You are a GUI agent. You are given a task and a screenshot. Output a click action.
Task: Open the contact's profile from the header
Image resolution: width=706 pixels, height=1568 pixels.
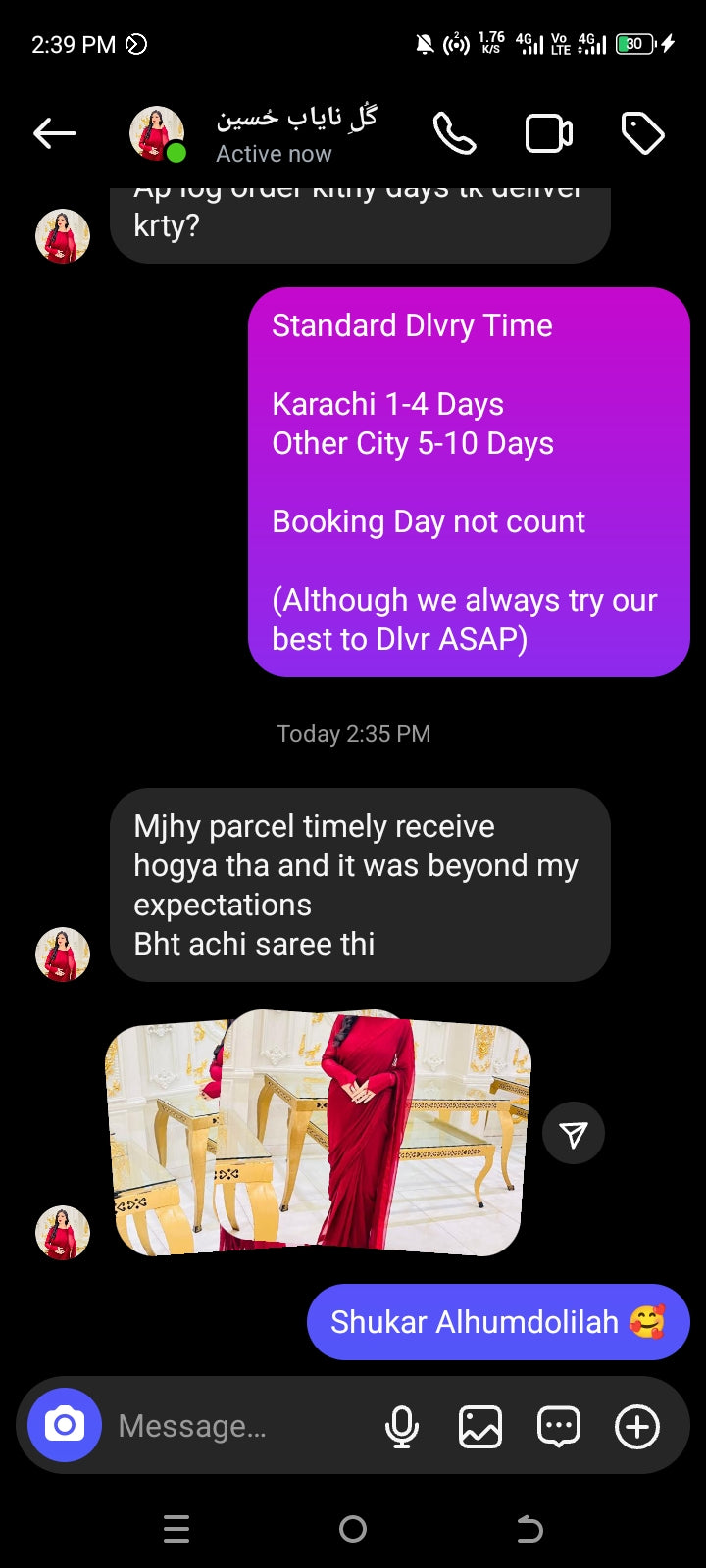pyautogui.click(x=294, y=133)
